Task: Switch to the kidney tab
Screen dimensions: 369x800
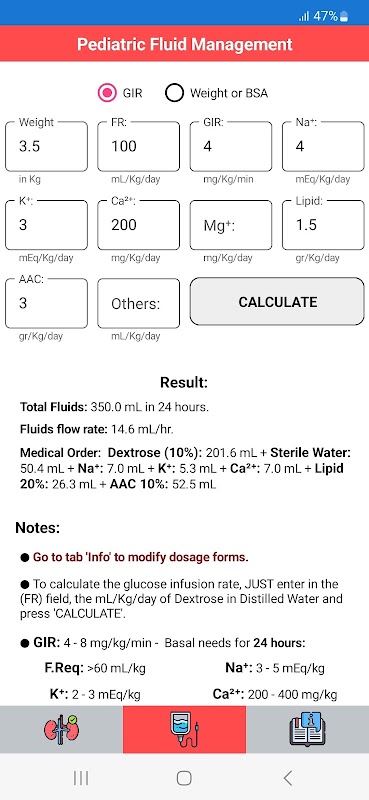Action: (x=61, y=729)
